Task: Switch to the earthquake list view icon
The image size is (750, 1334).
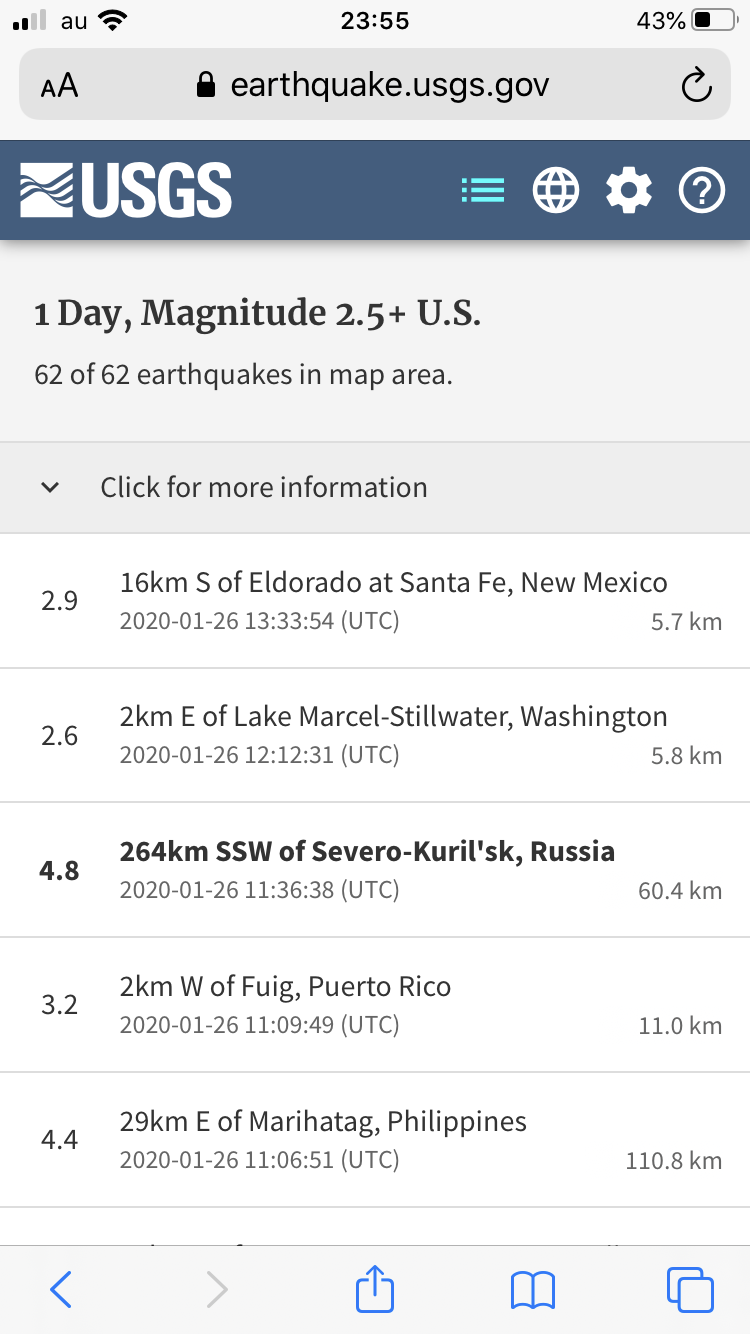Action: (483, 190)
